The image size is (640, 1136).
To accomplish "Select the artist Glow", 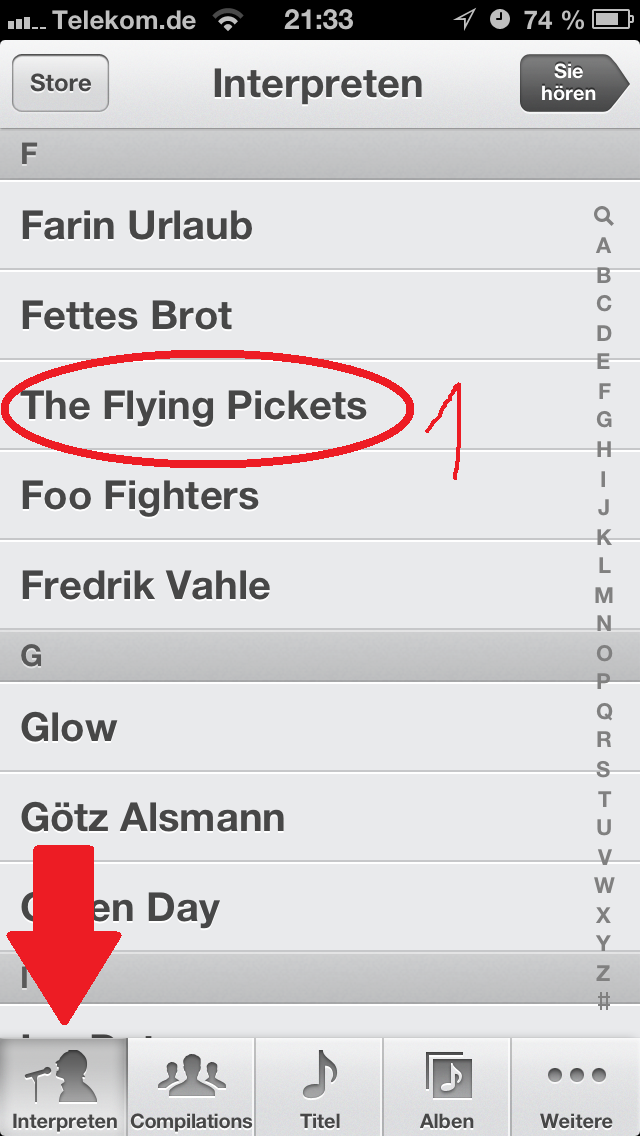I will [x=69, y=728].
